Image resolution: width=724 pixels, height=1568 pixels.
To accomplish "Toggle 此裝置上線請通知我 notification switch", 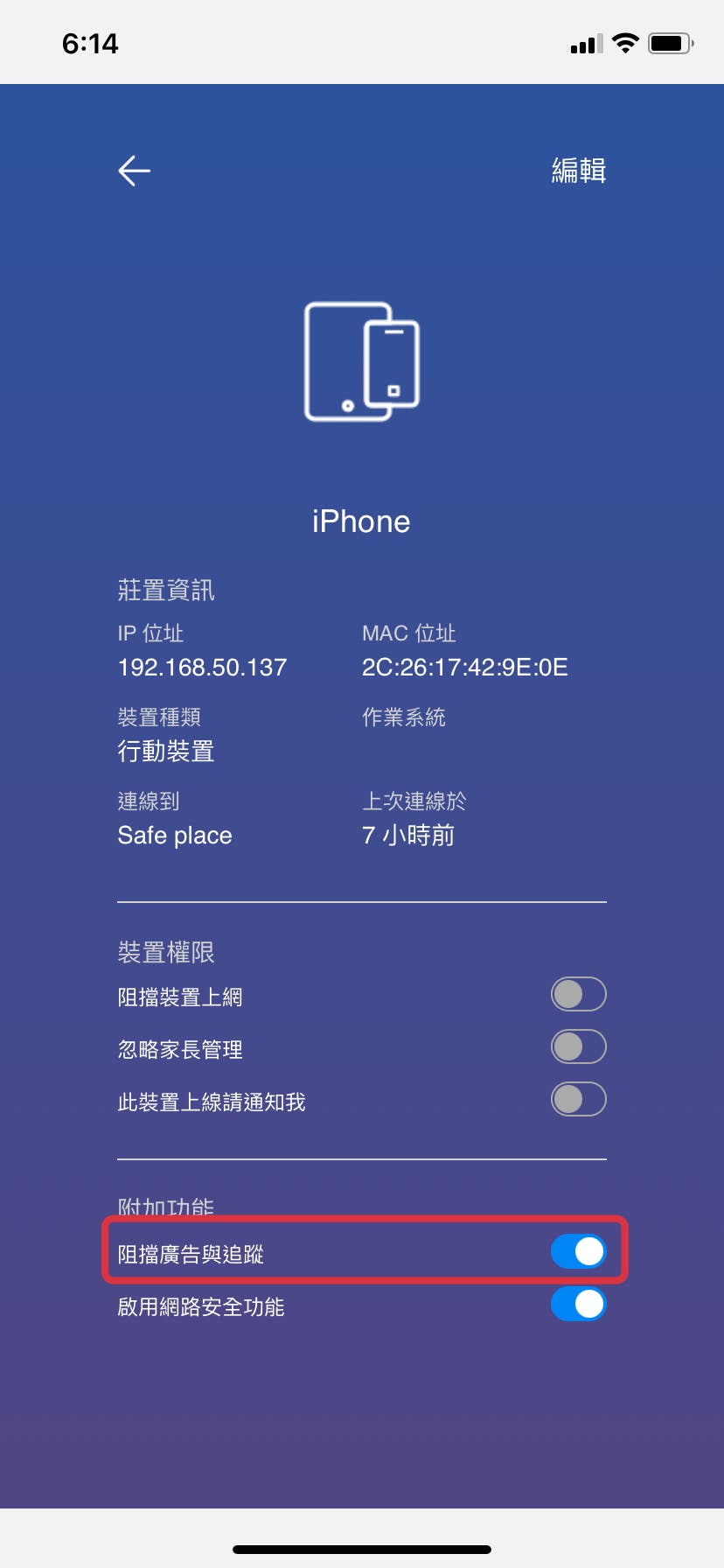I will point(578,1099).
